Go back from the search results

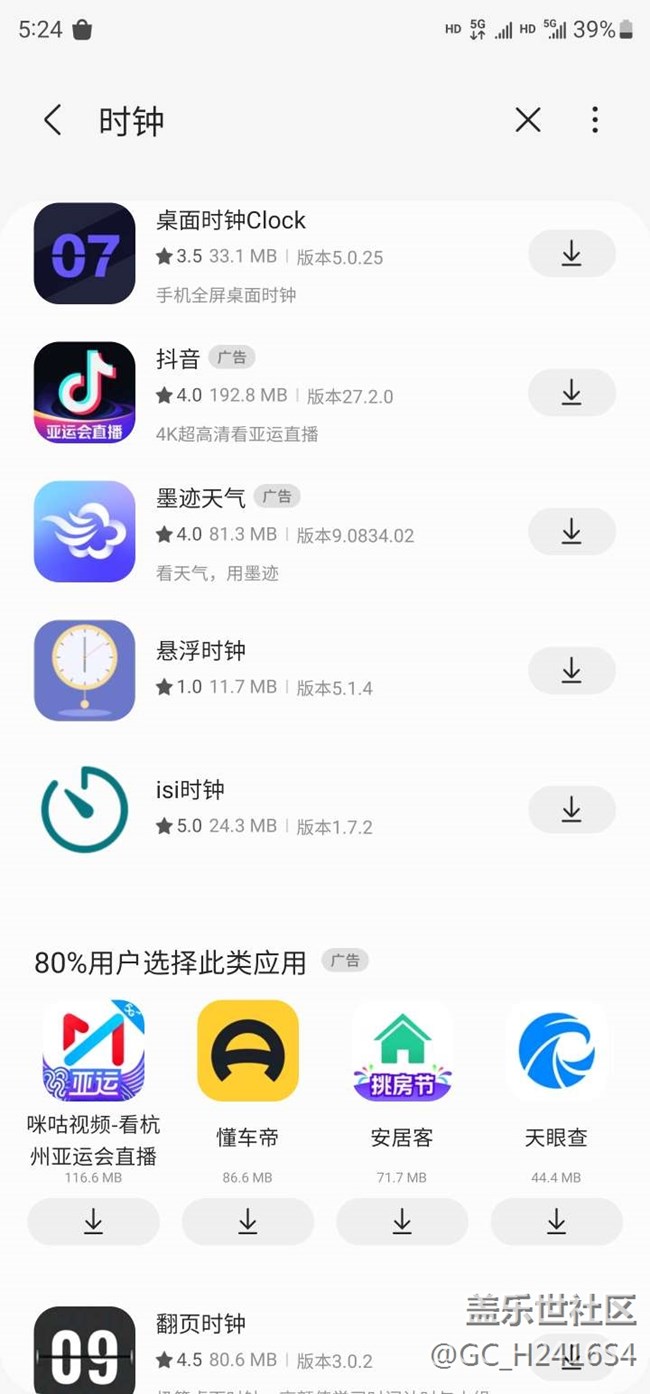[53, 121]
